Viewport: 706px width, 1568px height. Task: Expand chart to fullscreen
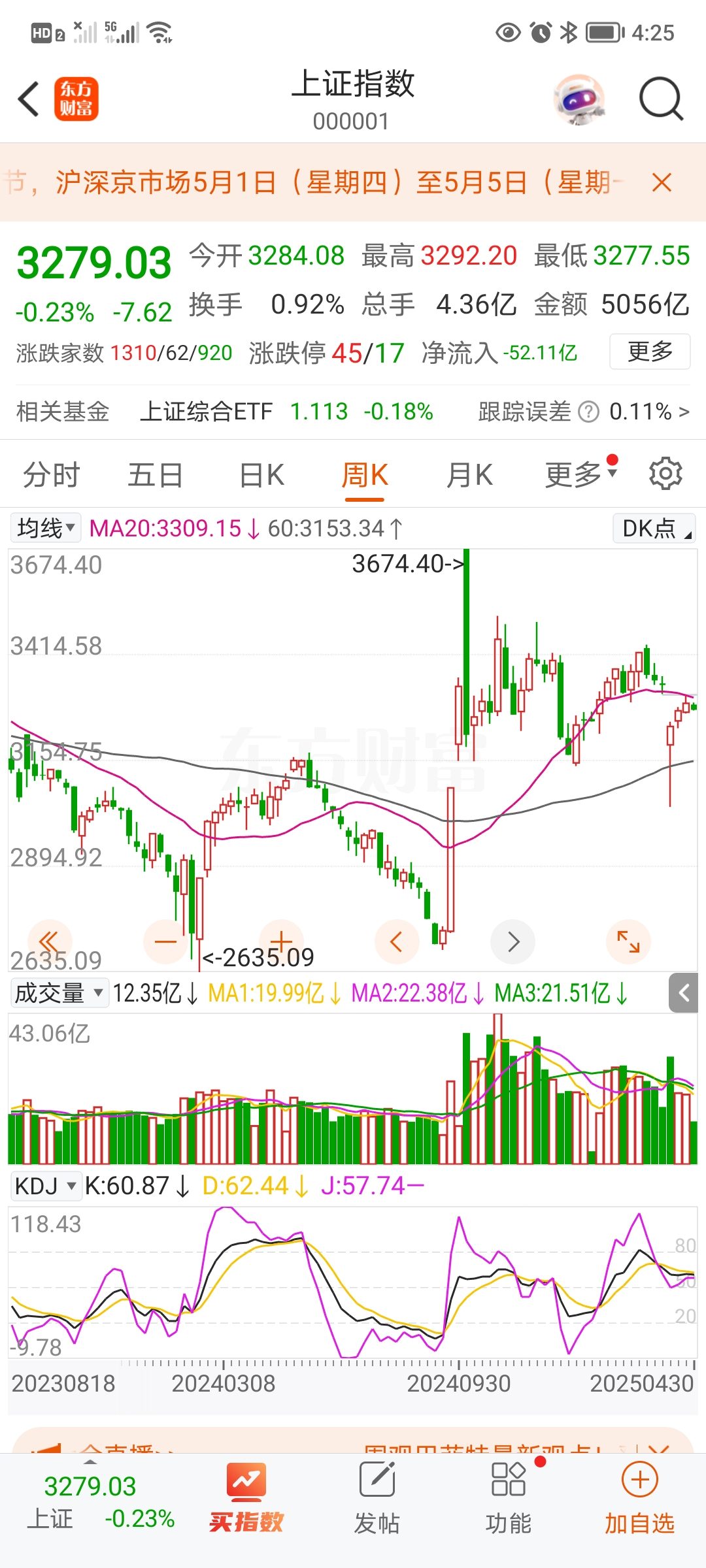point(628,941)
